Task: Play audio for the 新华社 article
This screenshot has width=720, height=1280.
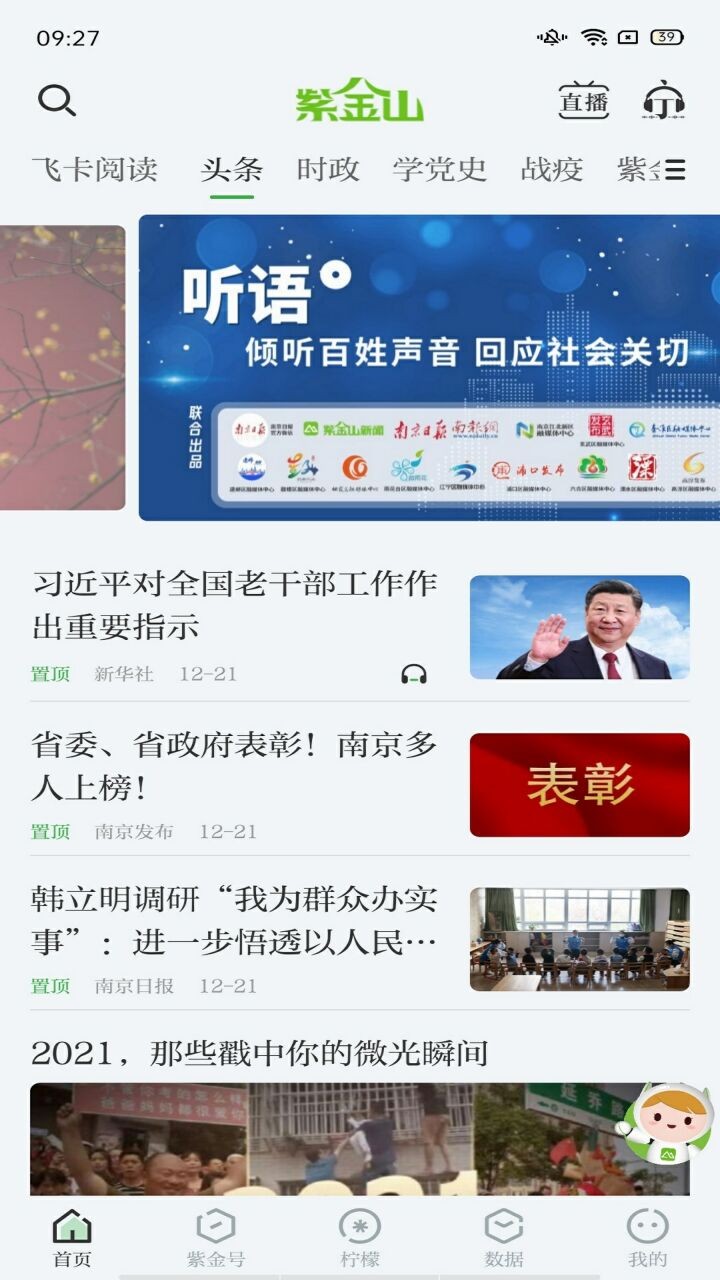Action: (x=413, y=674)
